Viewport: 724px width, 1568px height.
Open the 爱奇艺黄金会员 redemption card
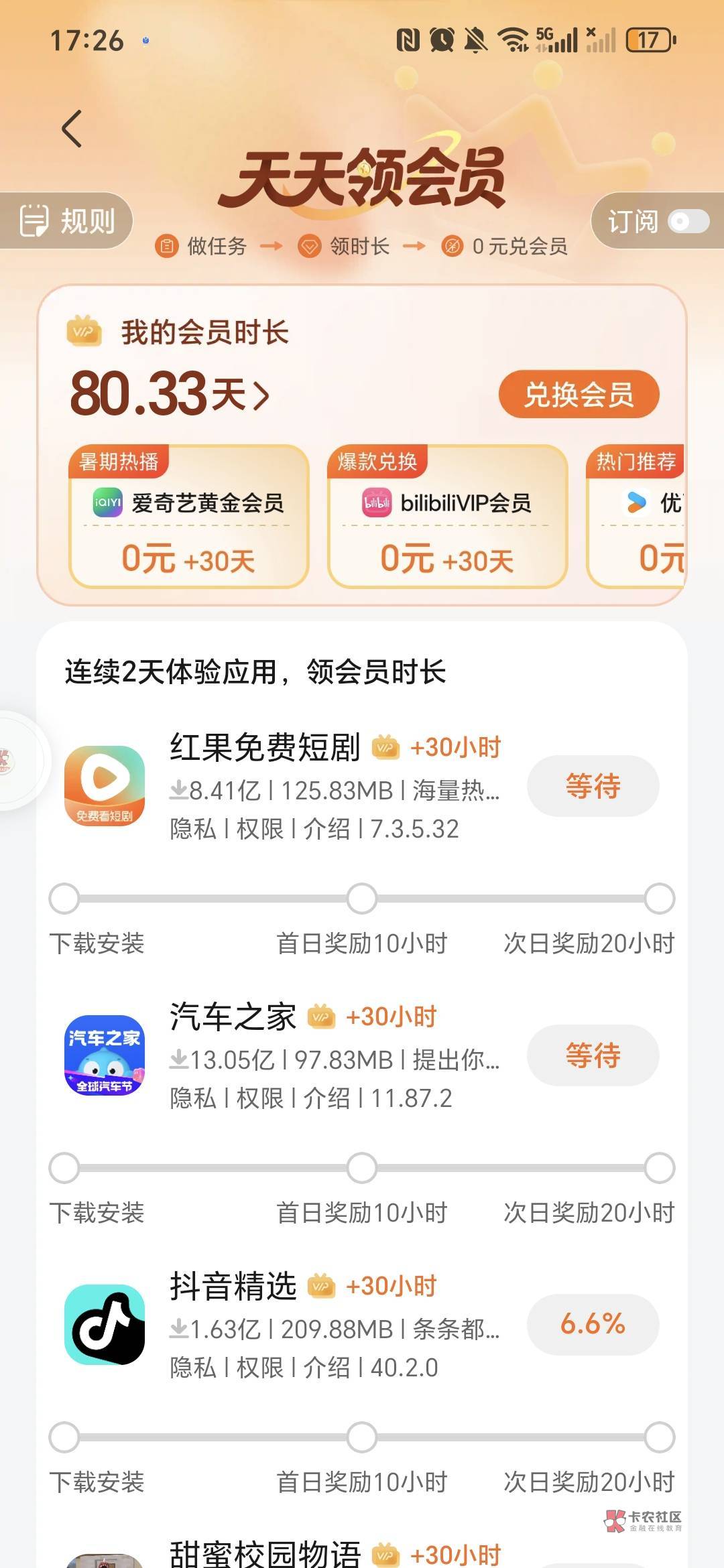[188, 517]
